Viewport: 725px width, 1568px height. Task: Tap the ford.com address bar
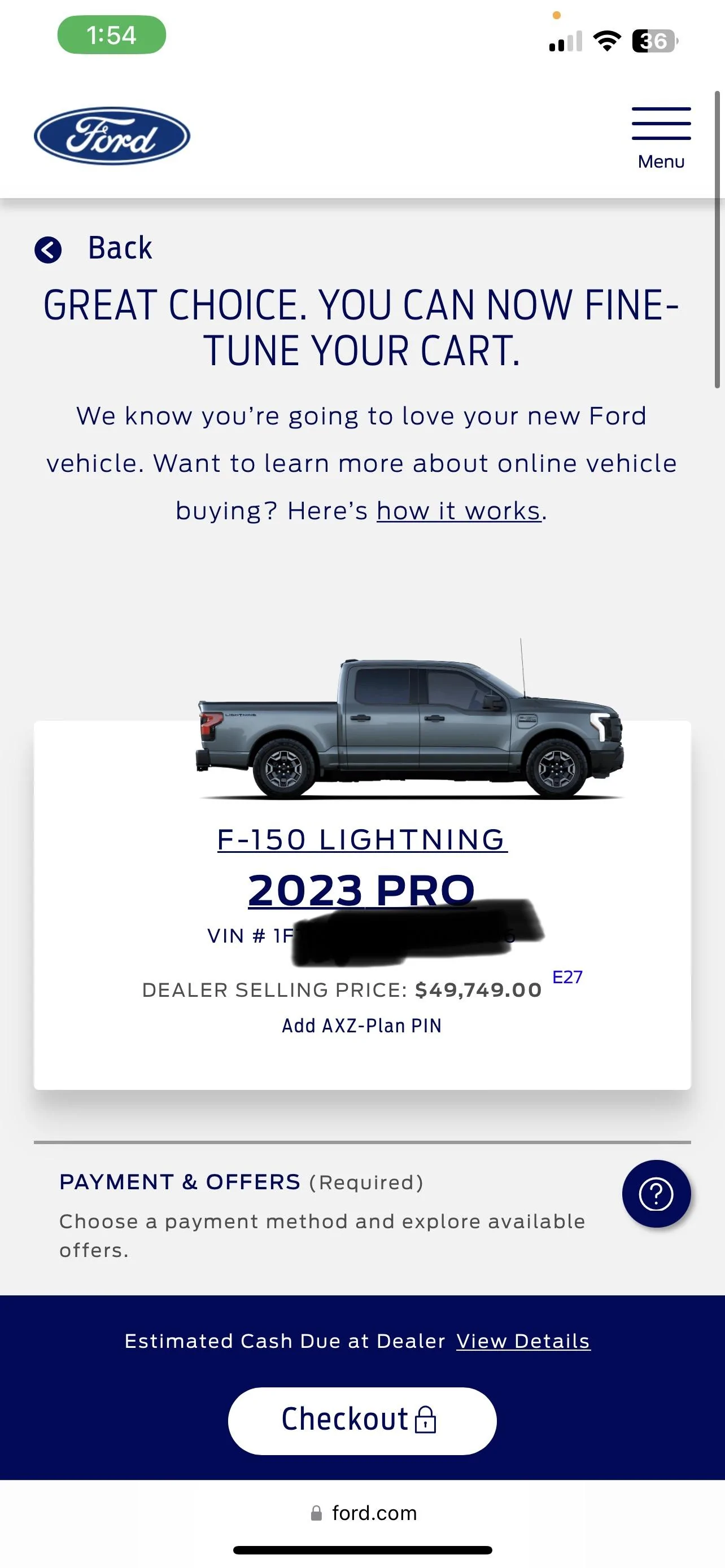pos(364,1513)
